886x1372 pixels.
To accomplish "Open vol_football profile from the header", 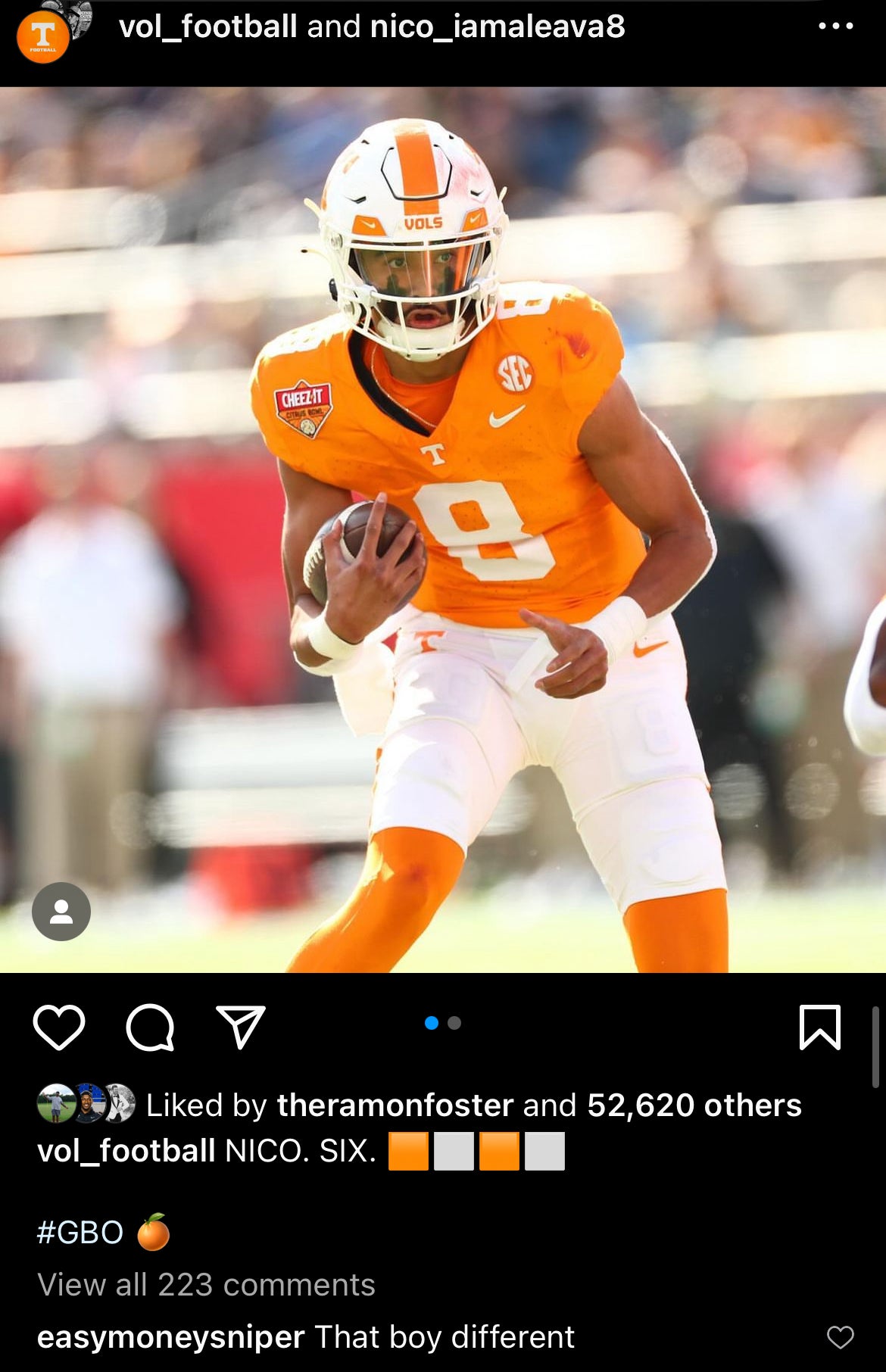I will (x=207, y=27).
